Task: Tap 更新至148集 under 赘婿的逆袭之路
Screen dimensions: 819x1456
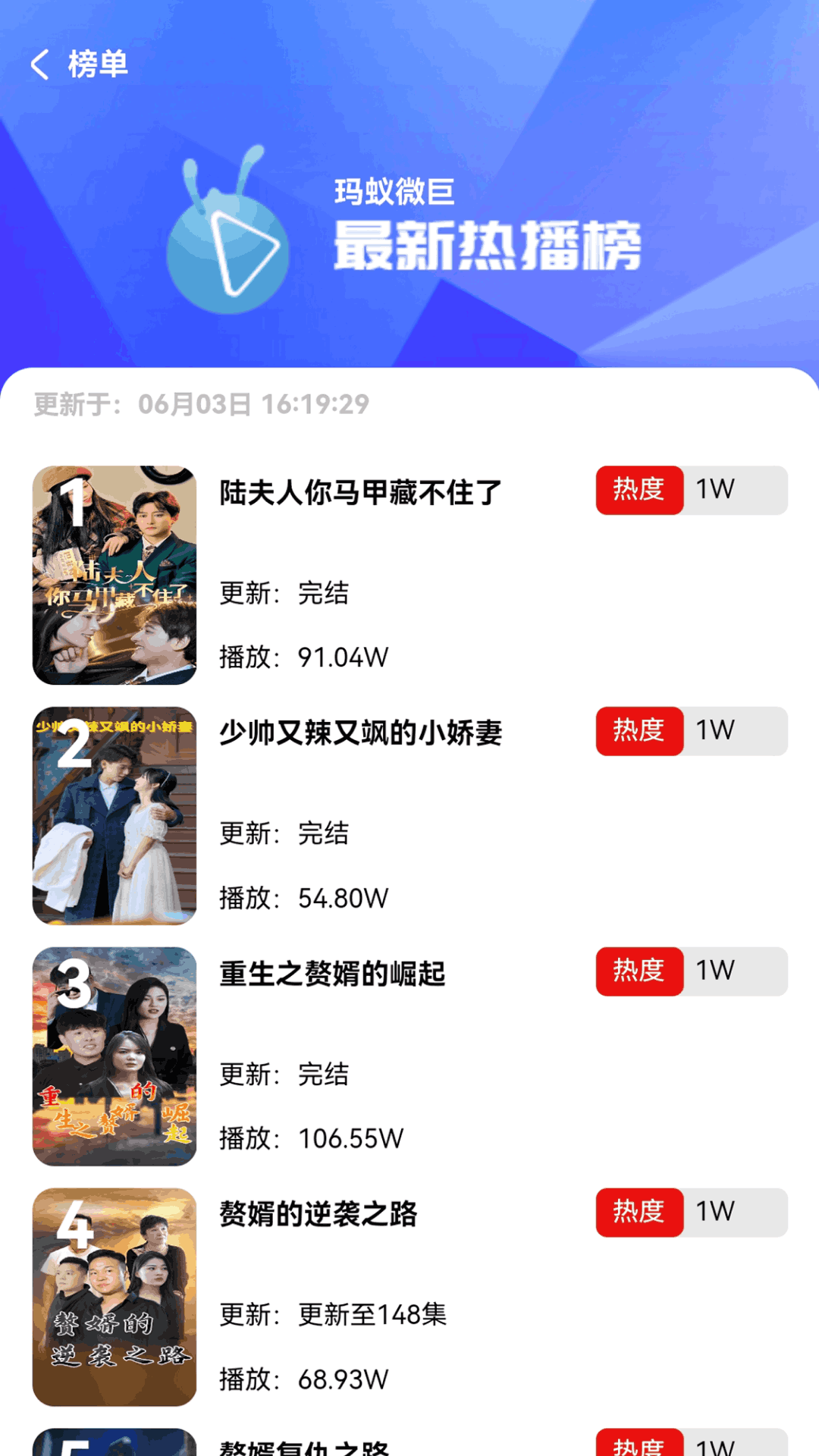Action: coord(372,1313)
